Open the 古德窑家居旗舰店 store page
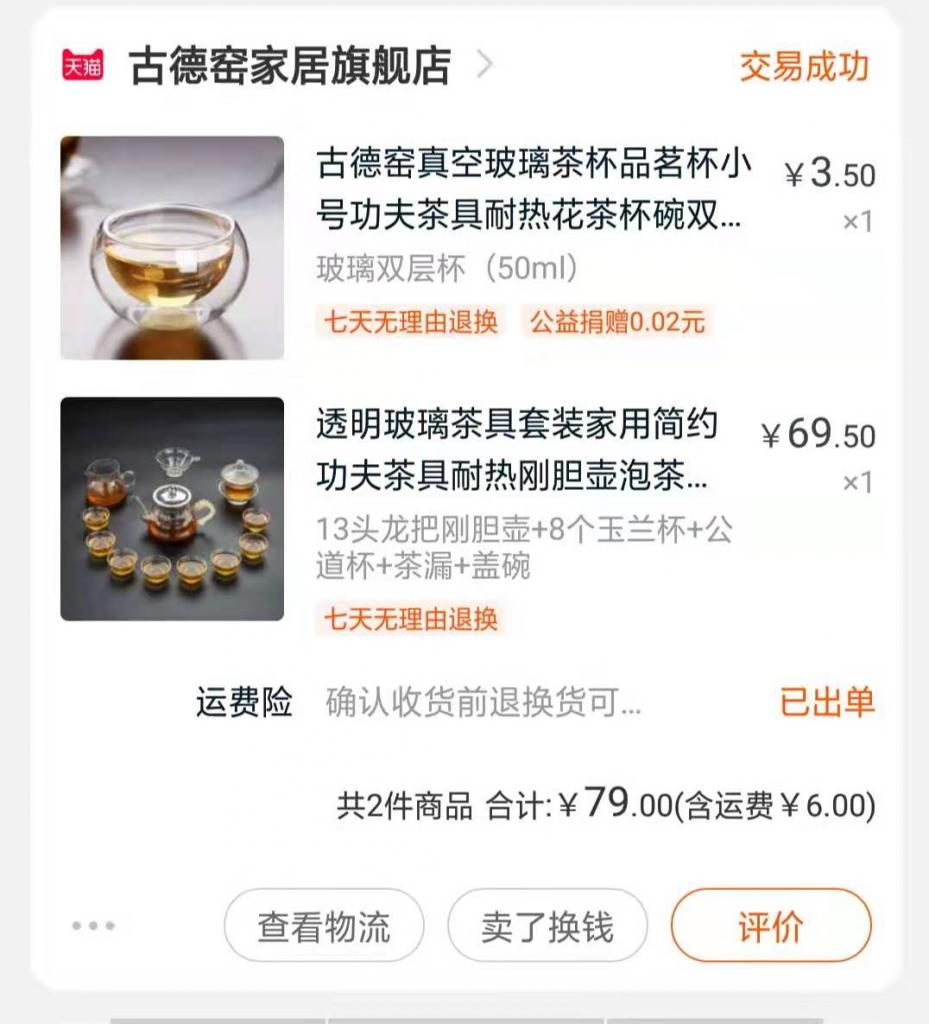This screenshot has width=929, height=1024. (x=290, y=66)
